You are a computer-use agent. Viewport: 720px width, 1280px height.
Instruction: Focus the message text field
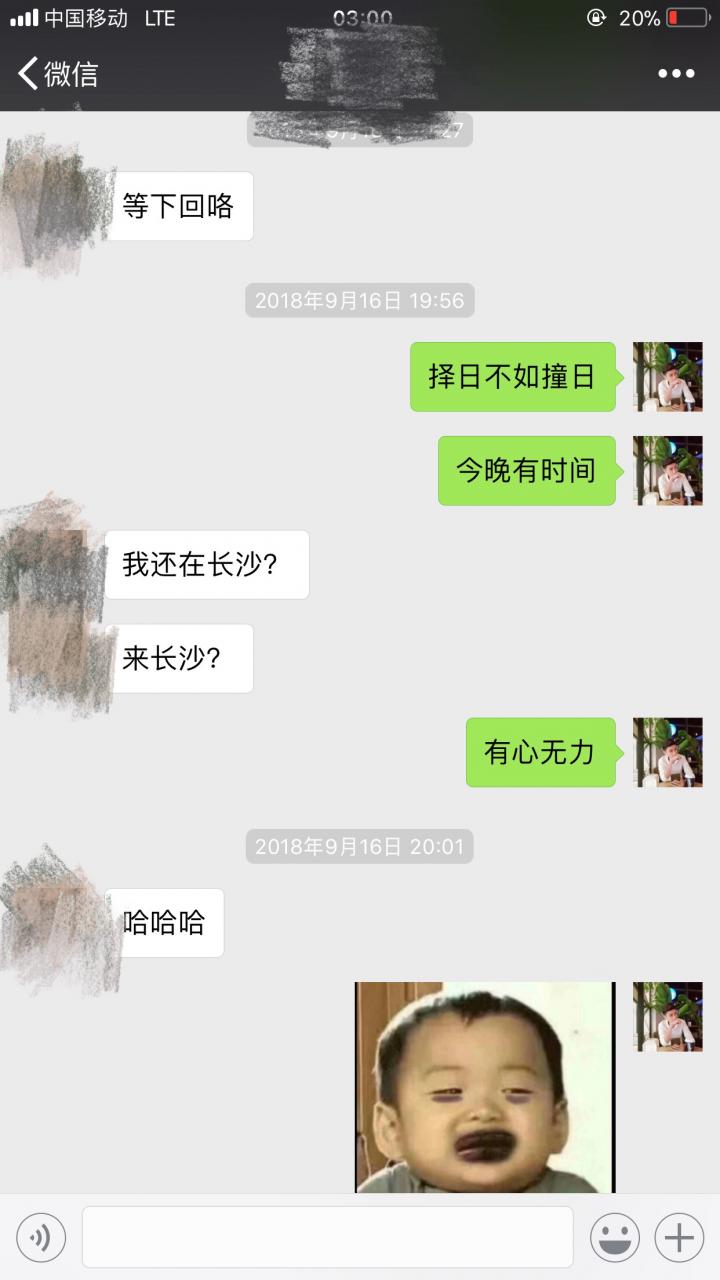(x=327, y=1237)
